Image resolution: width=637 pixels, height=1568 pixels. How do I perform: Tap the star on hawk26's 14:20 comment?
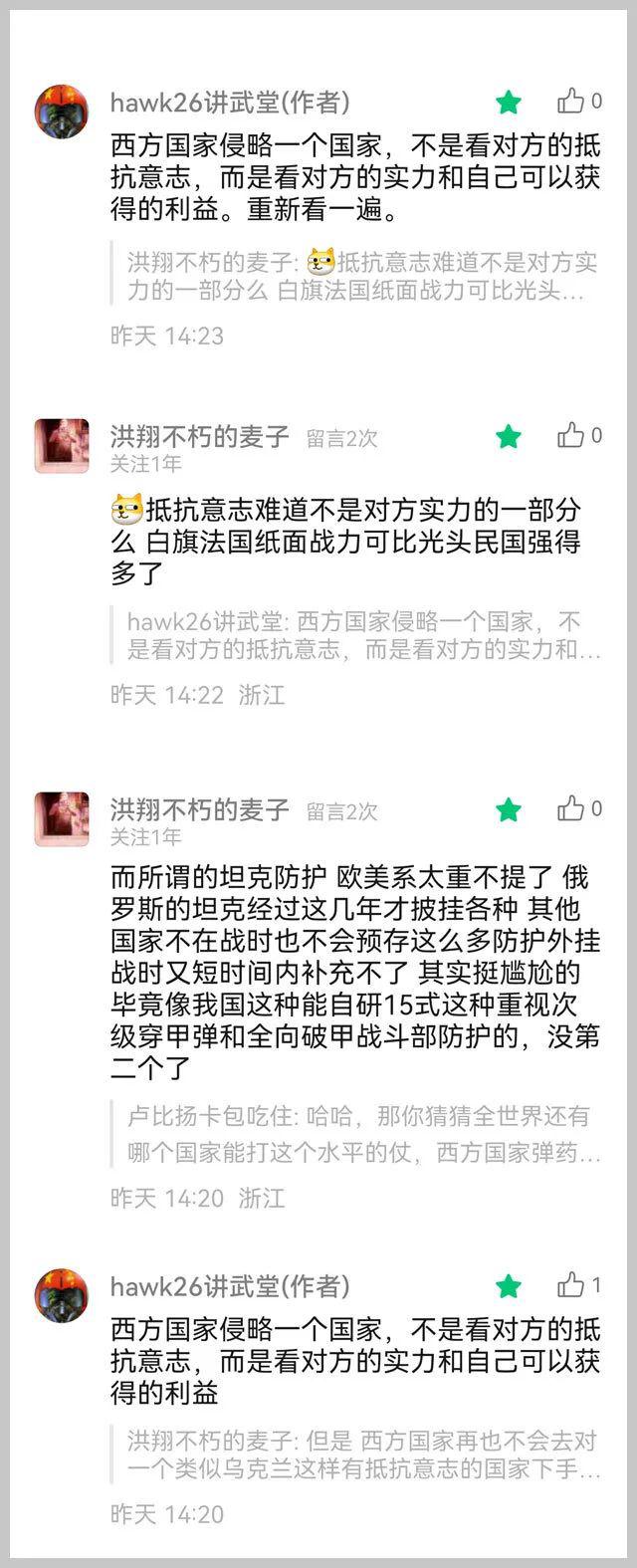pos(509,1286)
